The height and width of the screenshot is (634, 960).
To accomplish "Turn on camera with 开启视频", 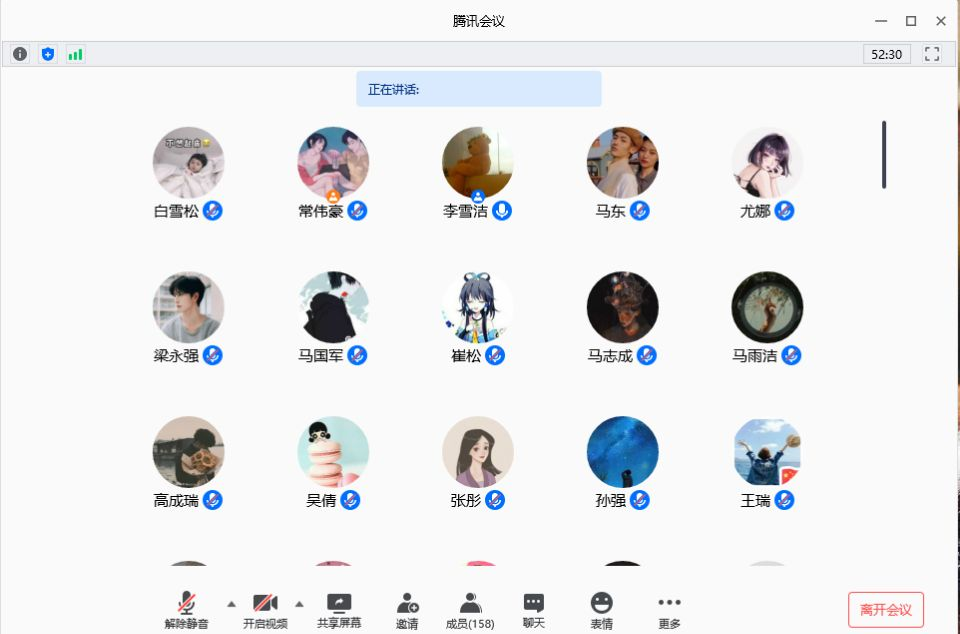I will (x=265, y=610).
